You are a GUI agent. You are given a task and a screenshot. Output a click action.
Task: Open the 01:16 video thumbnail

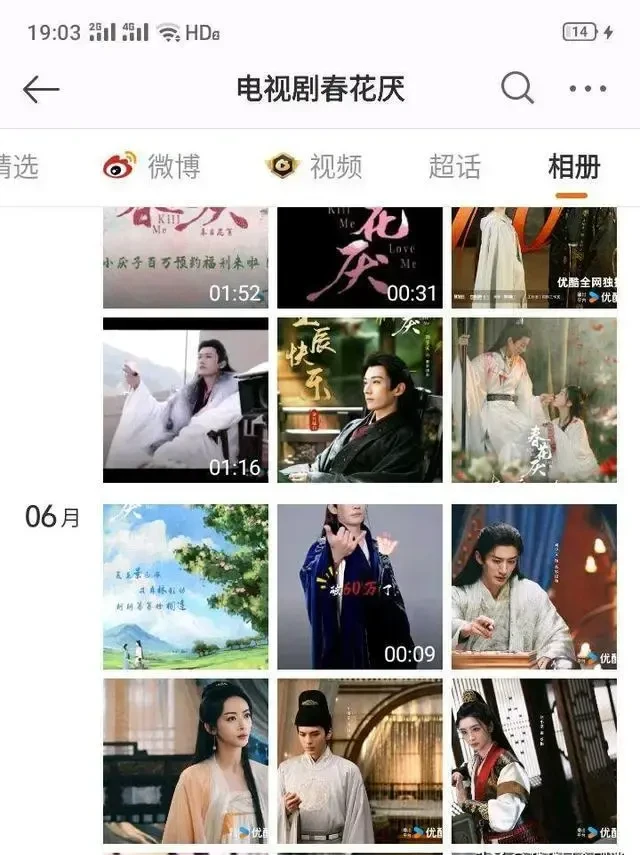point(185,400)
